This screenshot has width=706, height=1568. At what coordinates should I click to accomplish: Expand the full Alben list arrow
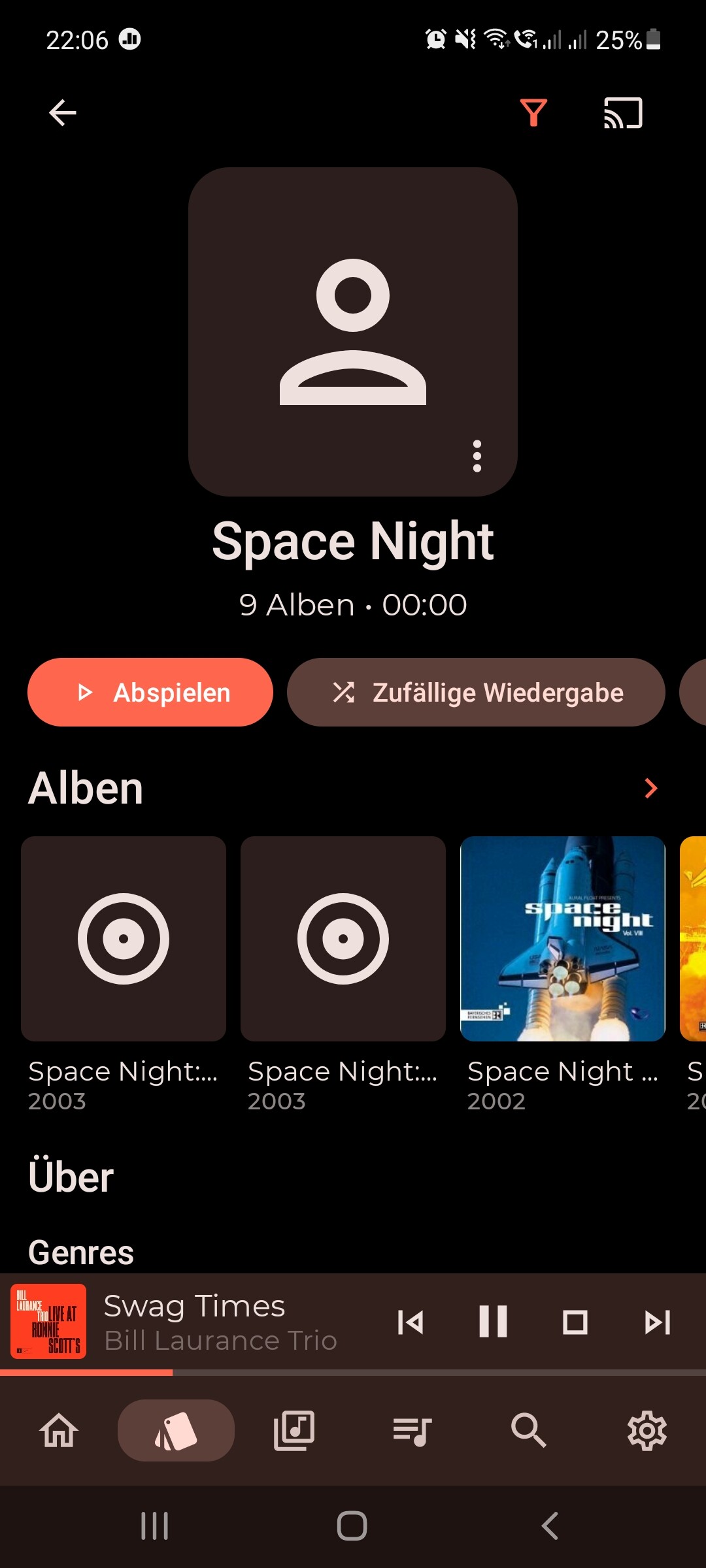click(x=650, y=788)
